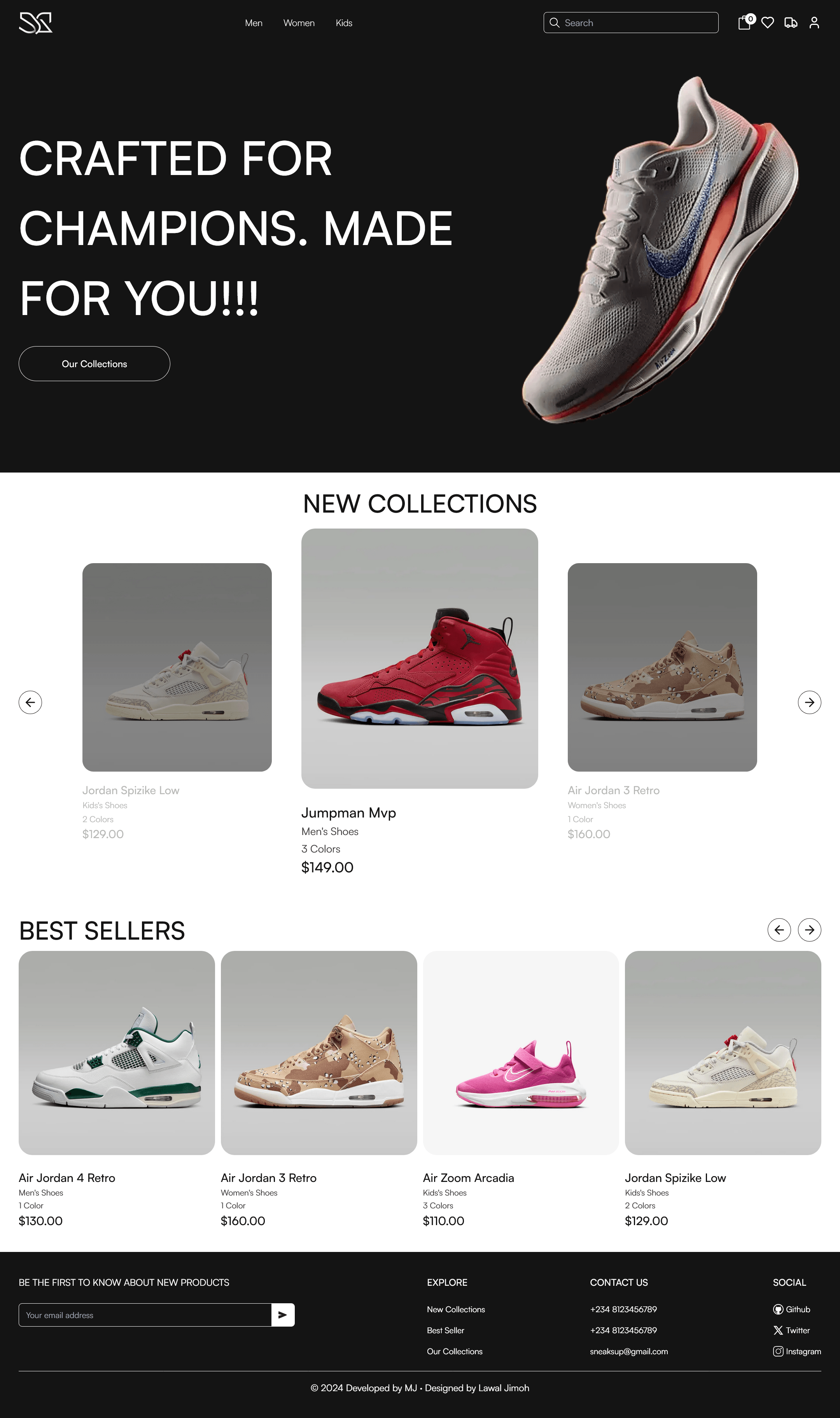The width and height of the screenshot is (840, 1418).
Task: Open the wishlist heart icon
Action: tap(768, 23)
